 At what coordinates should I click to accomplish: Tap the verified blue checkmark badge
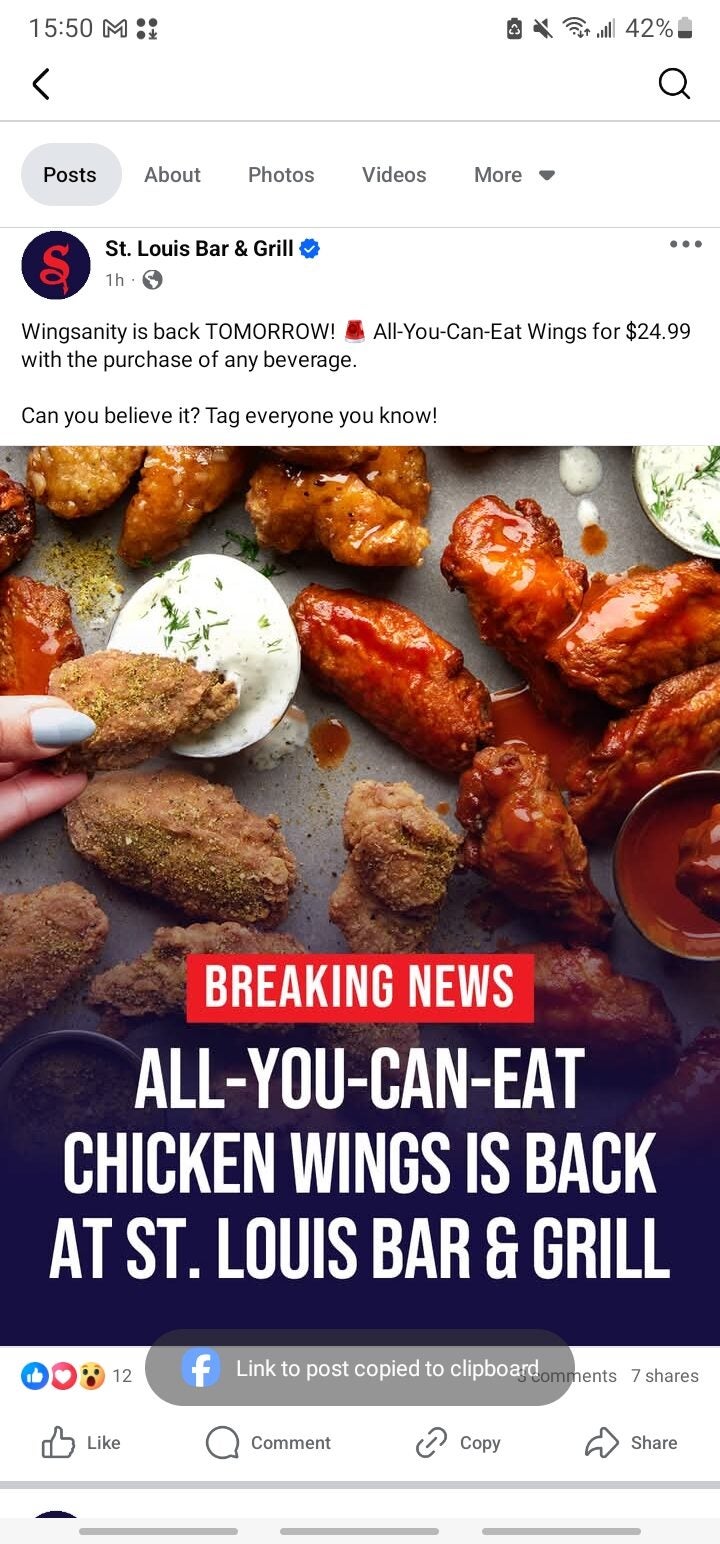308,249
